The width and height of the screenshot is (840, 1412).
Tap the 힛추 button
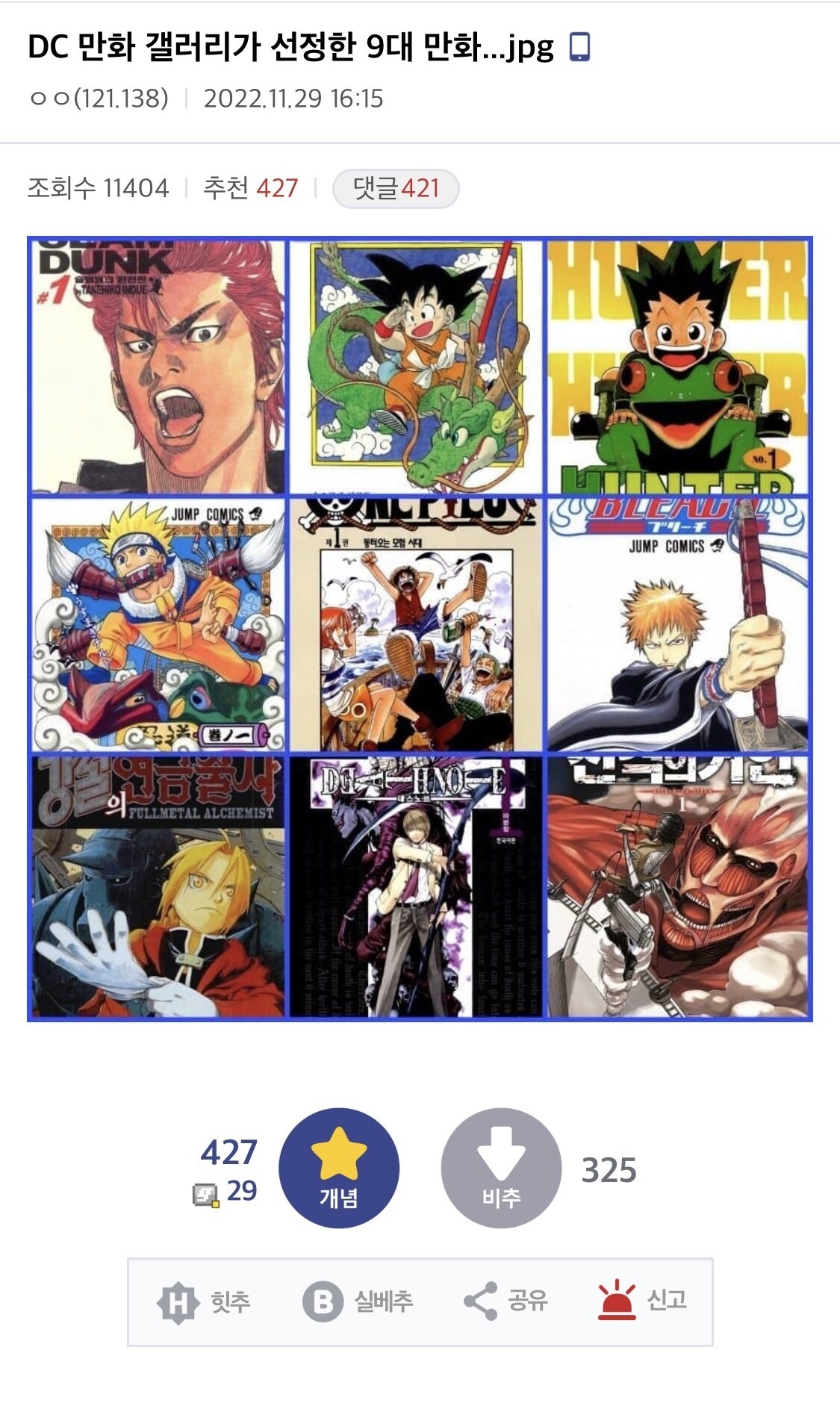[204, 1302]
